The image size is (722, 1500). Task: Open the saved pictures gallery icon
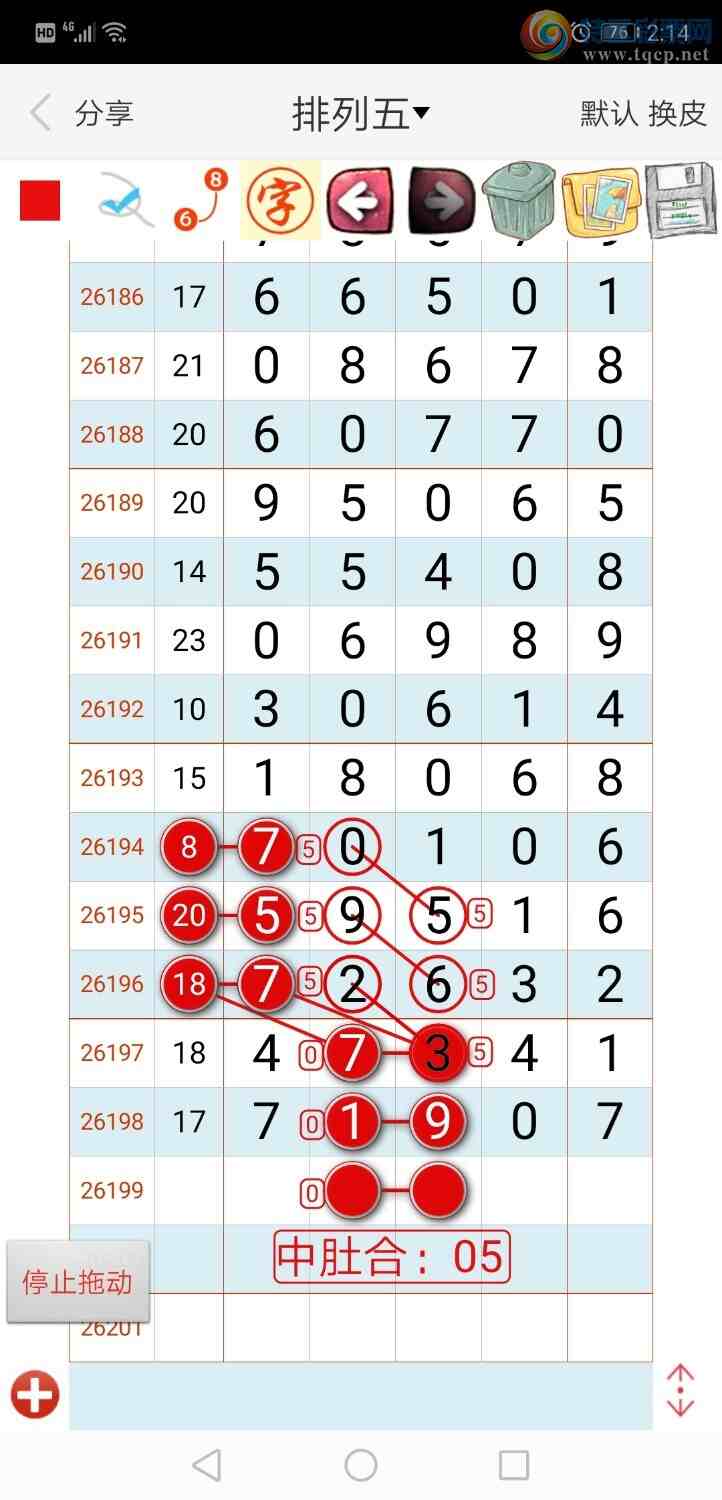(600, 201)
